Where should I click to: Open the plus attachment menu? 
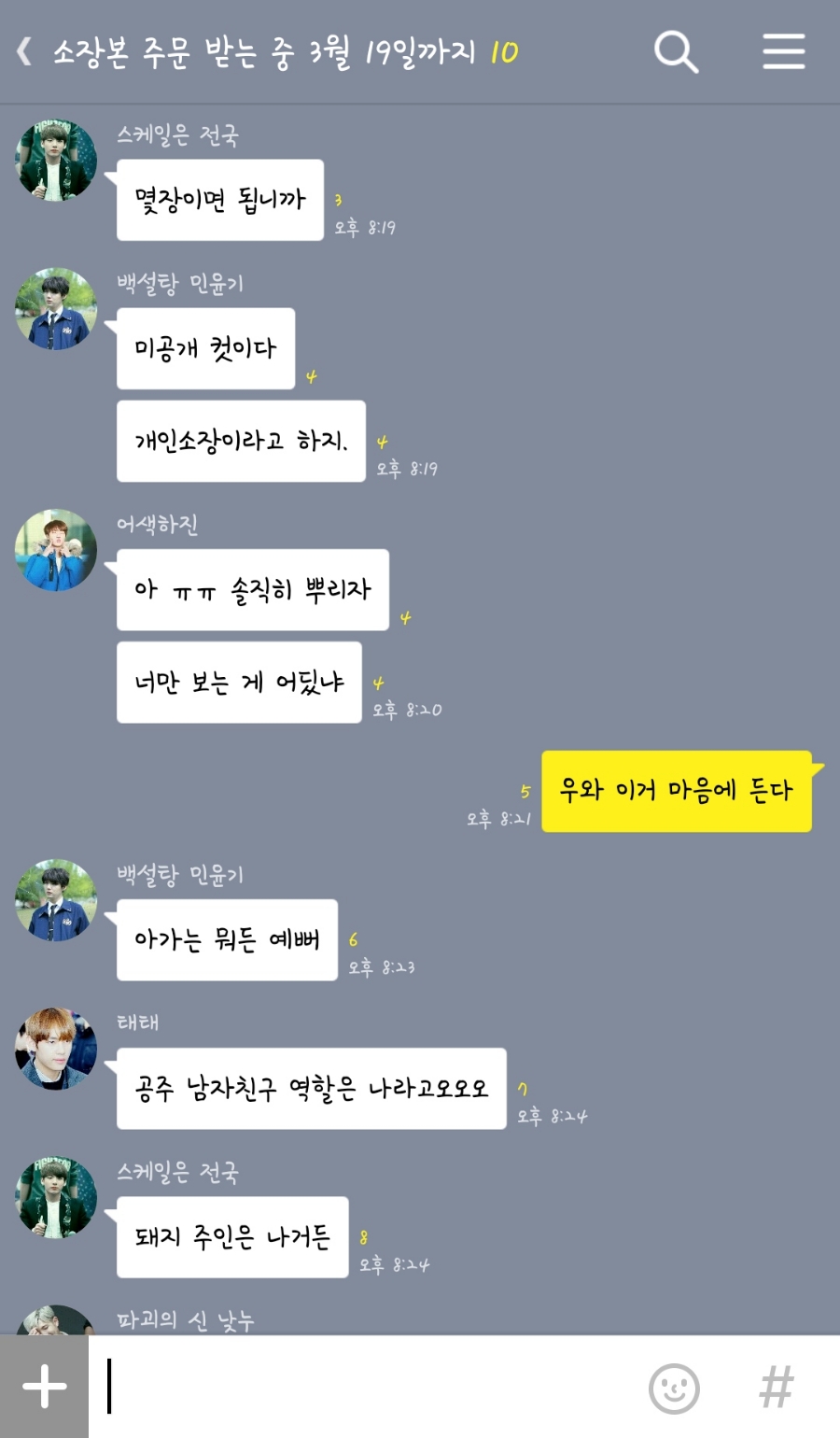tap(44, 1387)
